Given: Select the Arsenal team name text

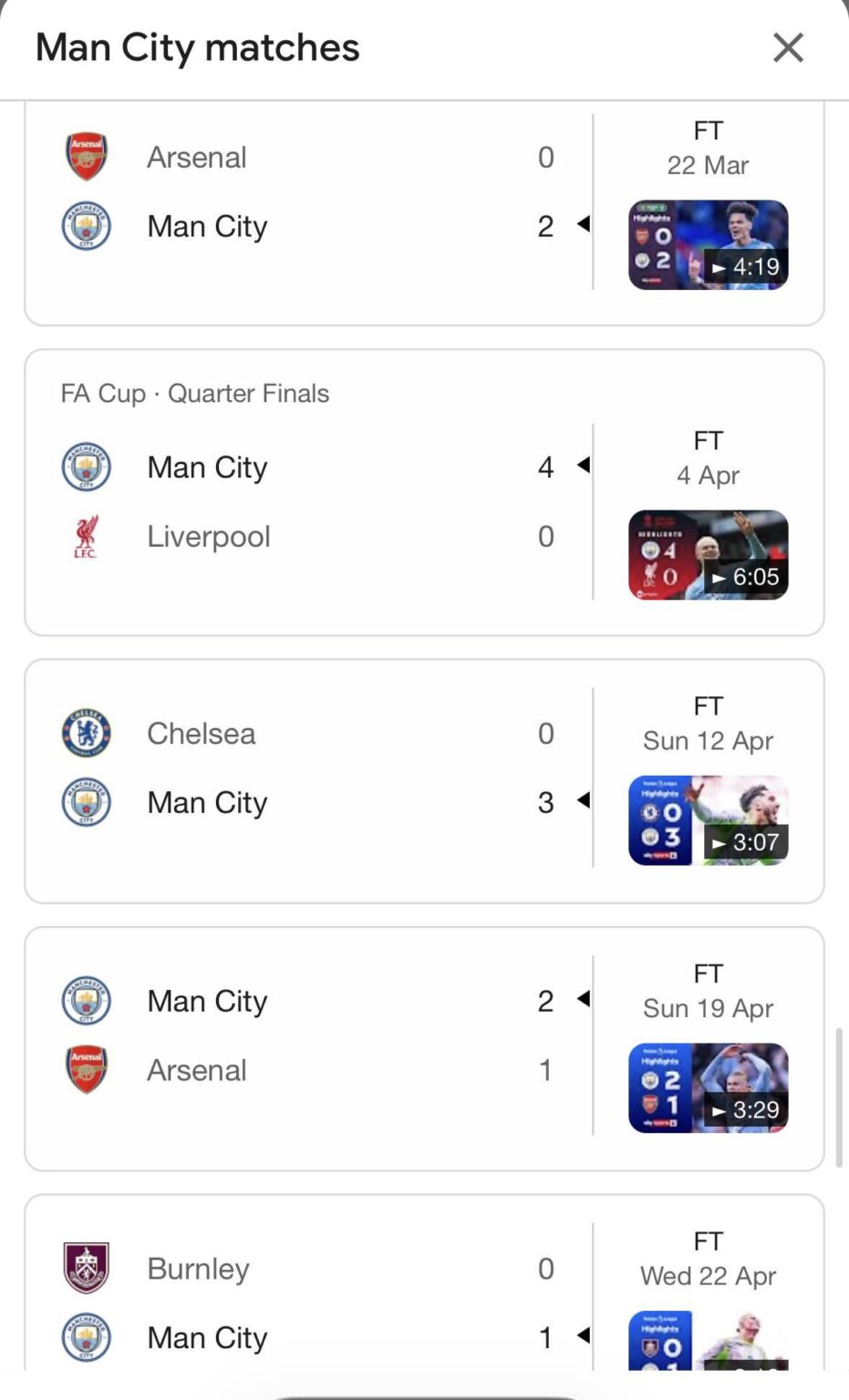Looking at the screenshot, I should [196, 157].
